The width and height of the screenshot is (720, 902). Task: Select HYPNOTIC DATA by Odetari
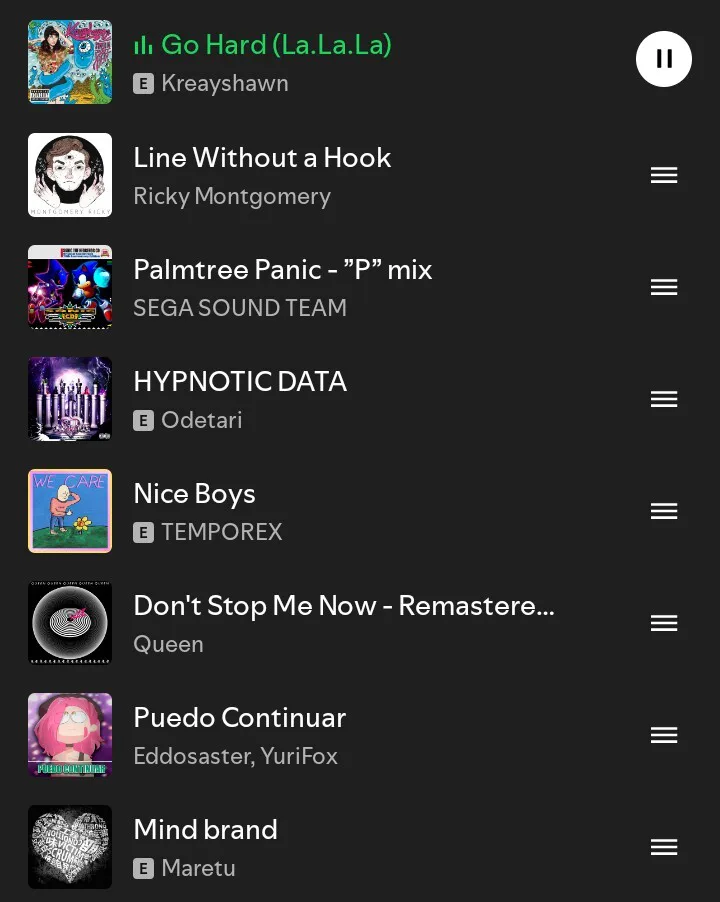point(240,399)
